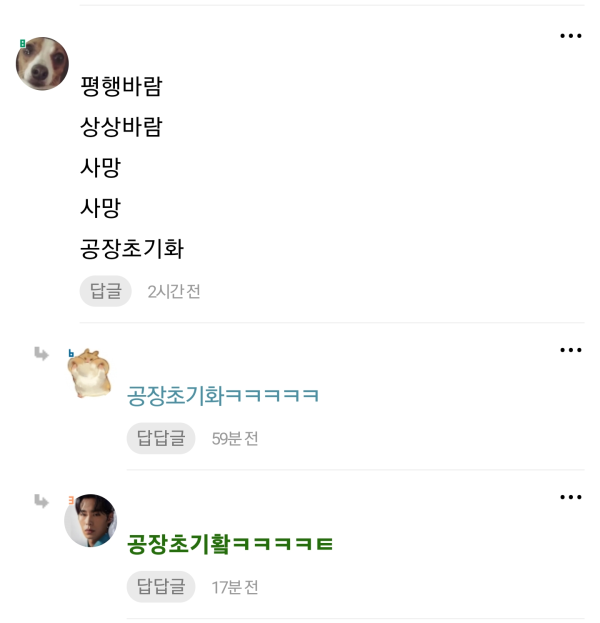Screen dimensions: 600x623
Task: Open overflow menu on the 평행바람 comment
Action: [570, 36]
